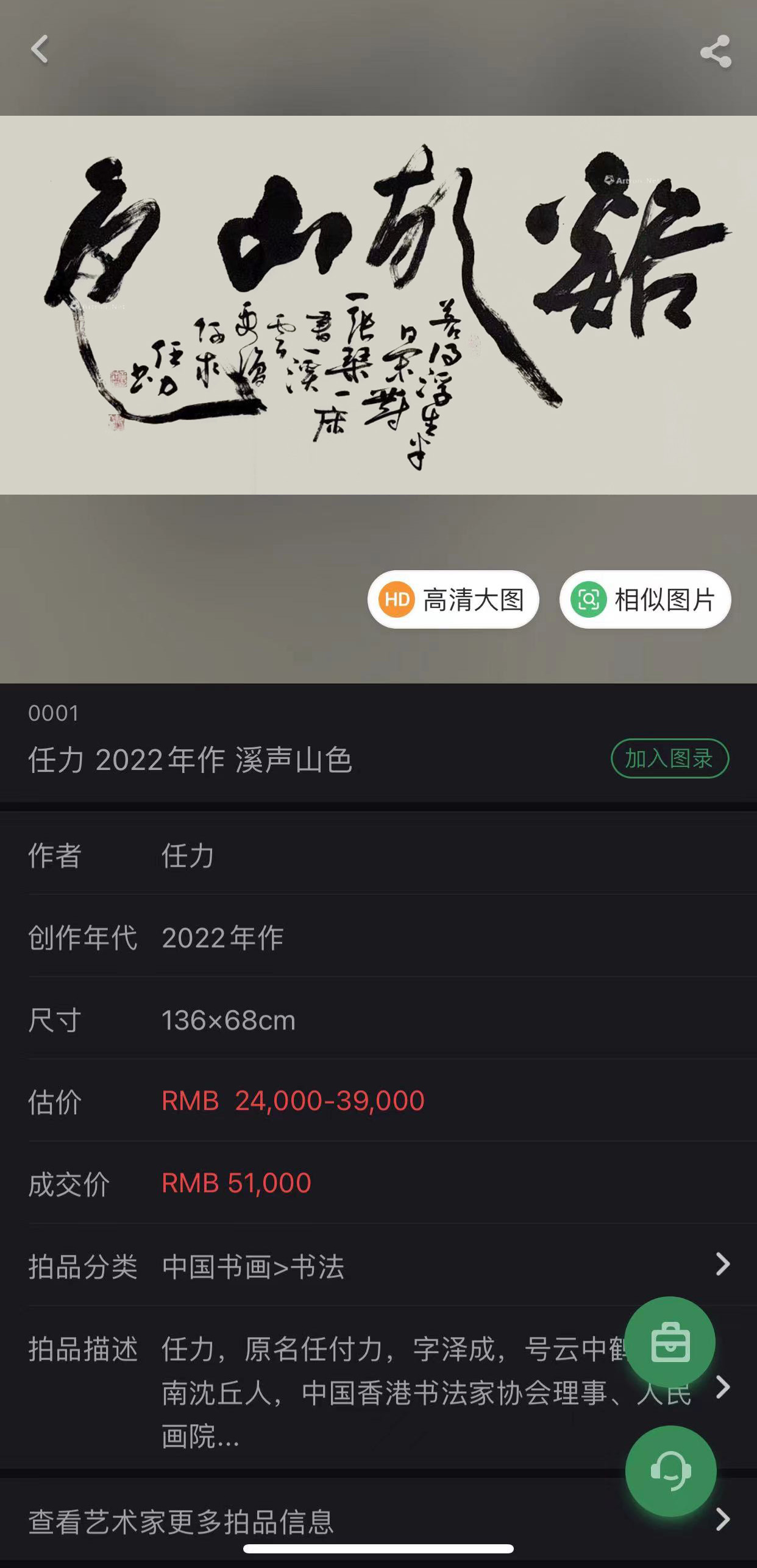Viewport: 757px width, 1568px height.
Task: Open 查看艺术家更多拍品信息 row
Action: (x=378, y=1521)
